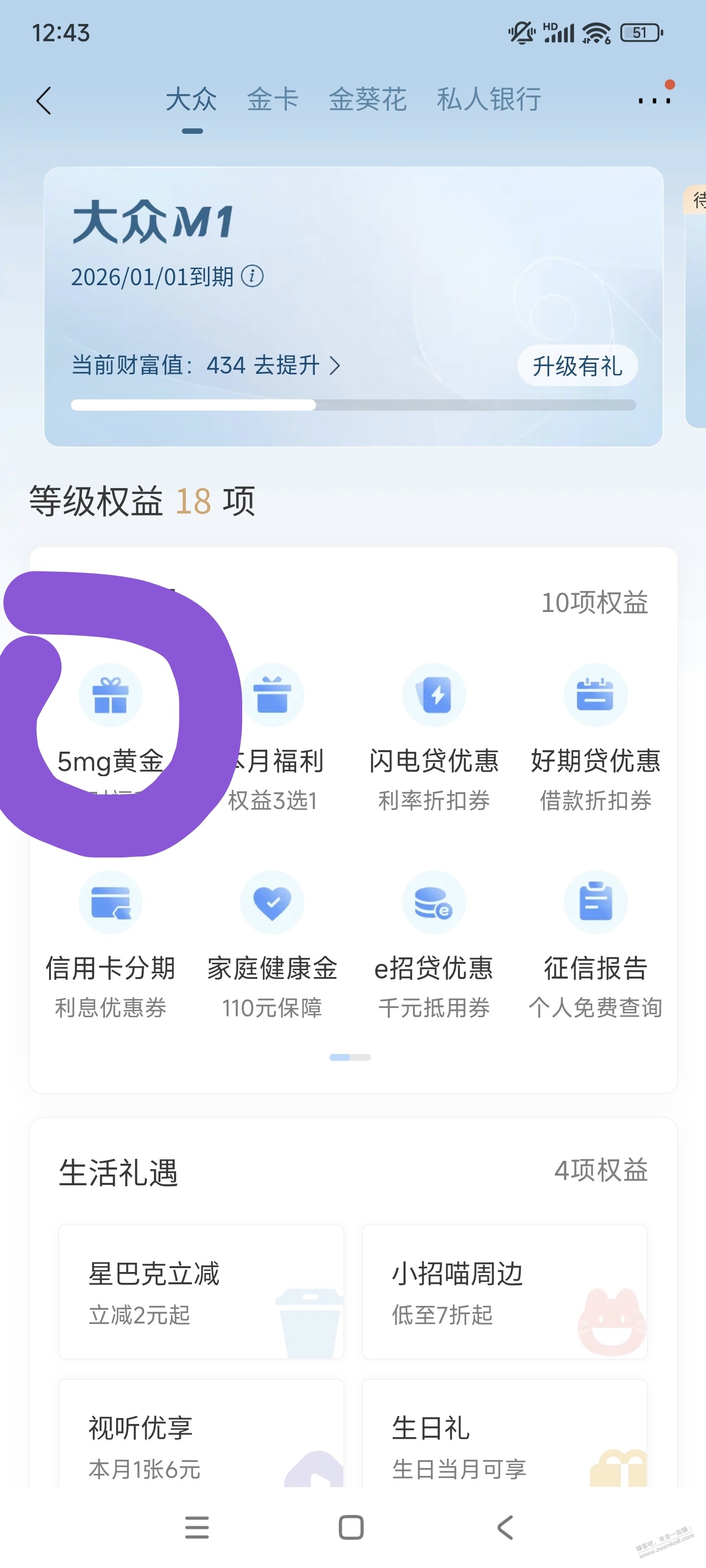Image resolution: width=706 pixels, height=1568 pixels.
Task: Open the 生日礼 birthday gift card
Action: coord(504,1443)
